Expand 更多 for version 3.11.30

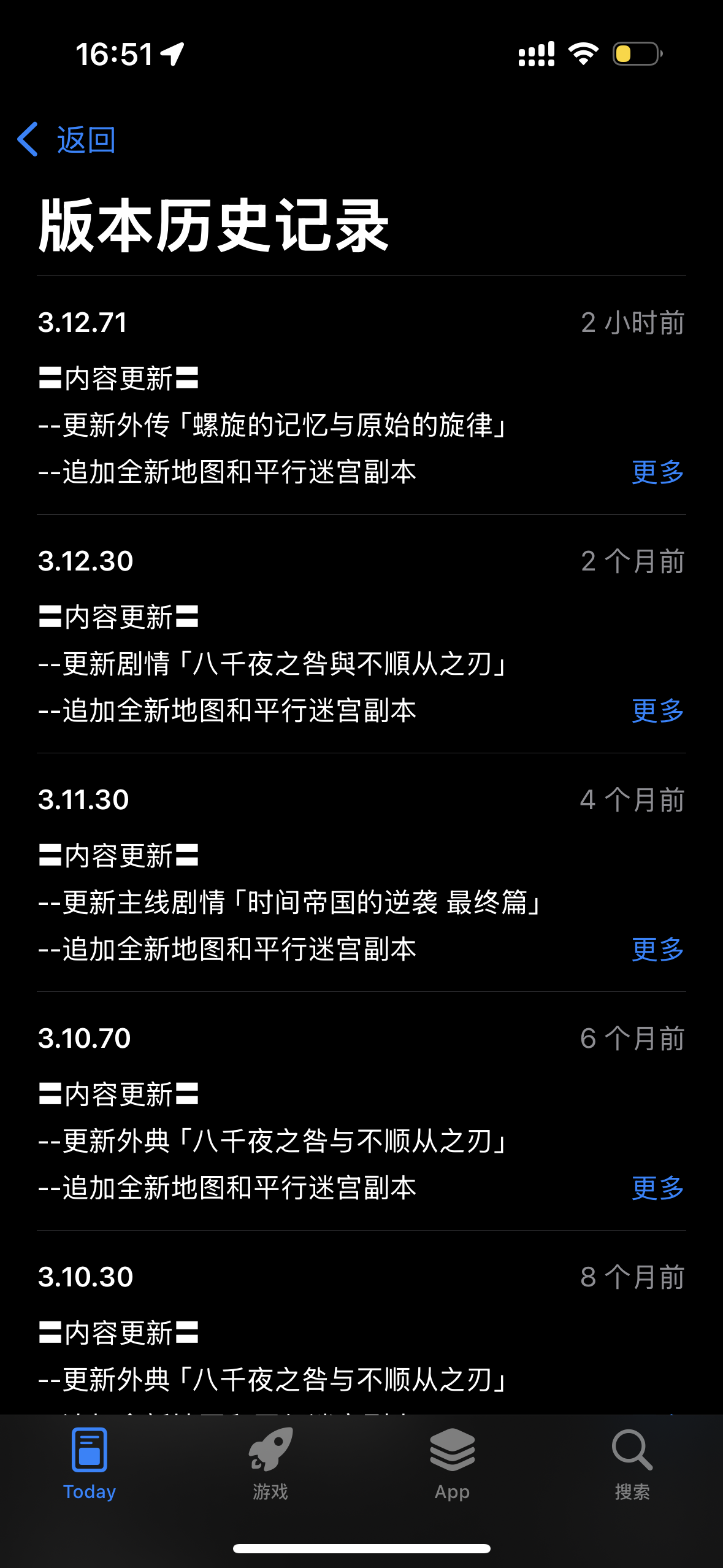[x=656, y=951]
